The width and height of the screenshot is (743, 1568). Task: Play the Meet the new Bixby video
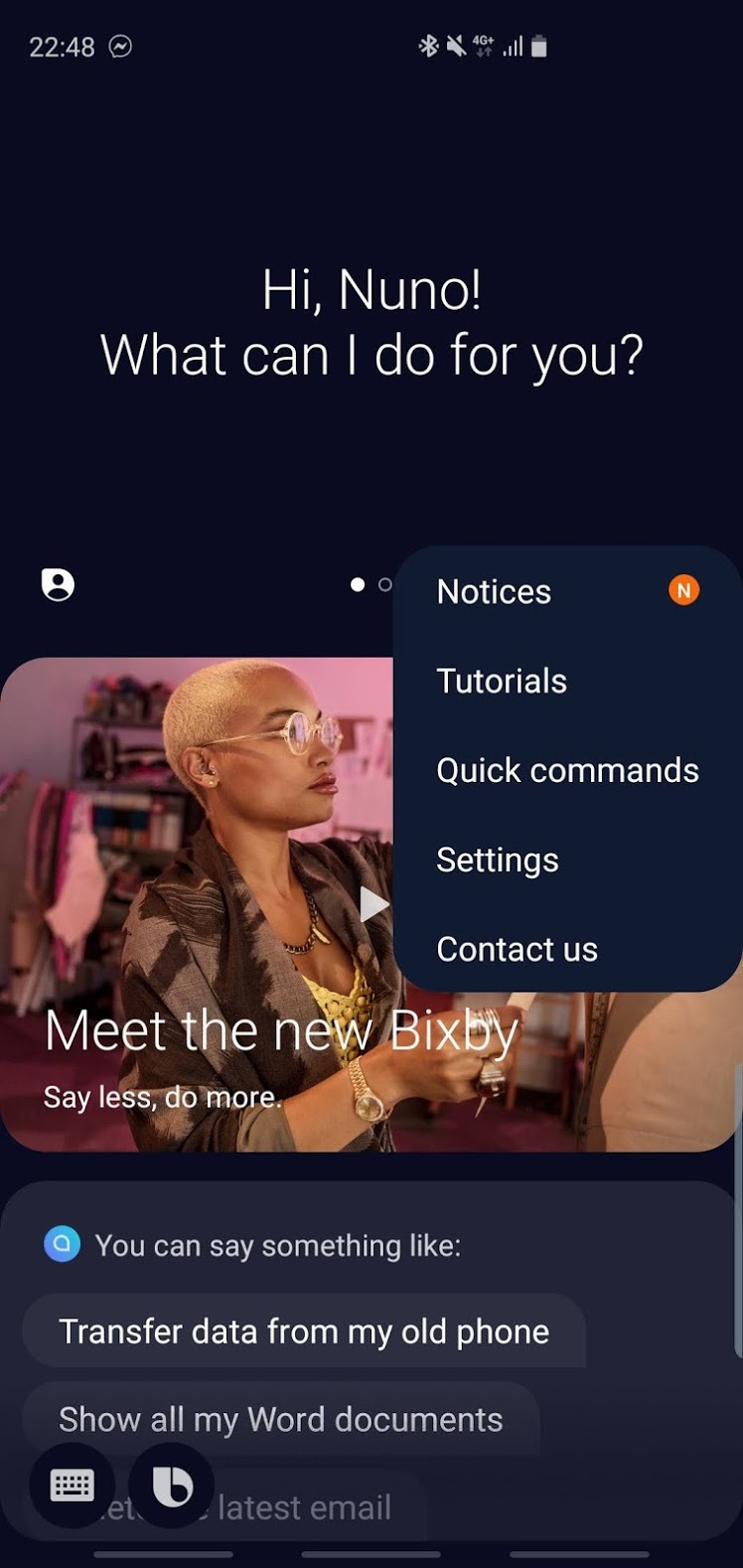[x=373, y=904]
